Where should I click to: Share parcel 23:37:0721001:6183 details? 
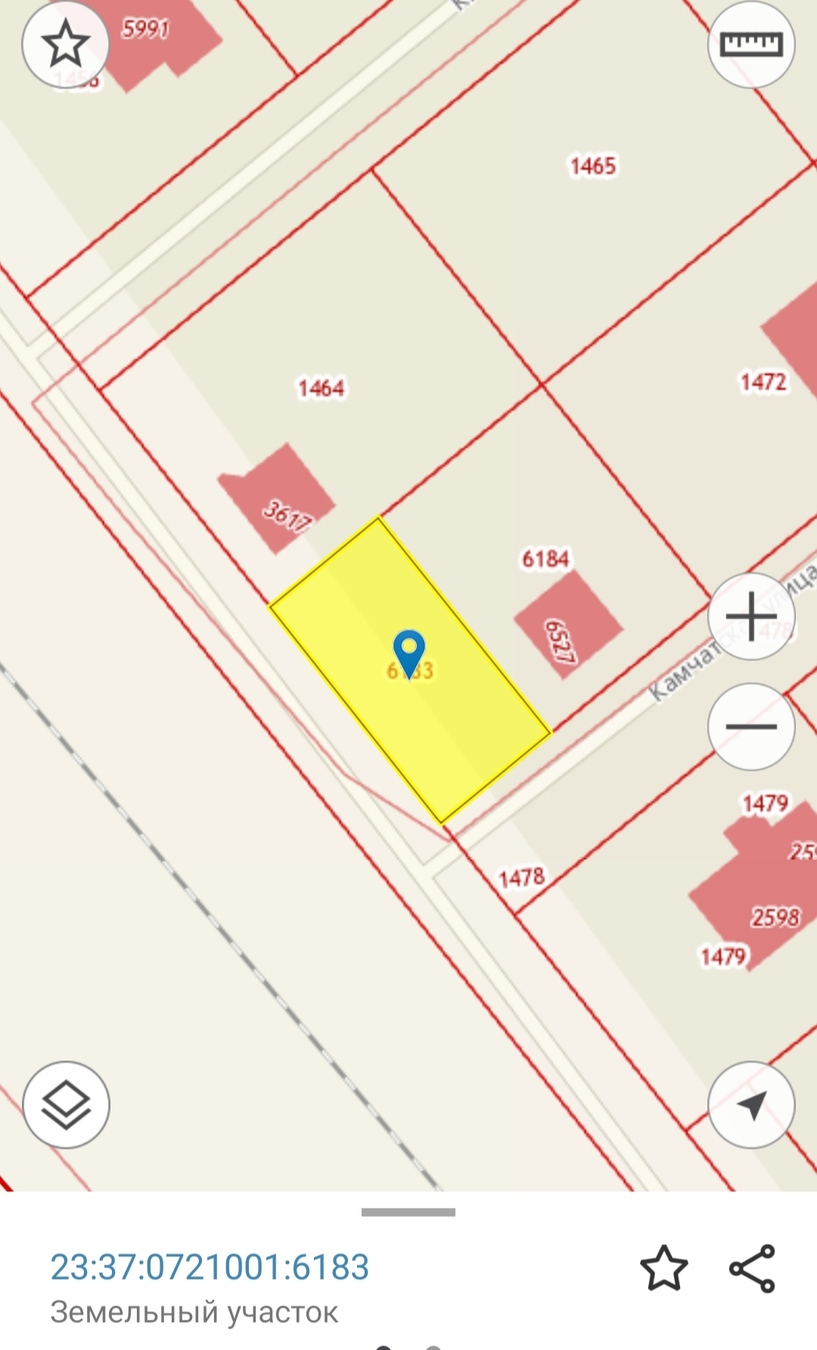(752, 1268)
